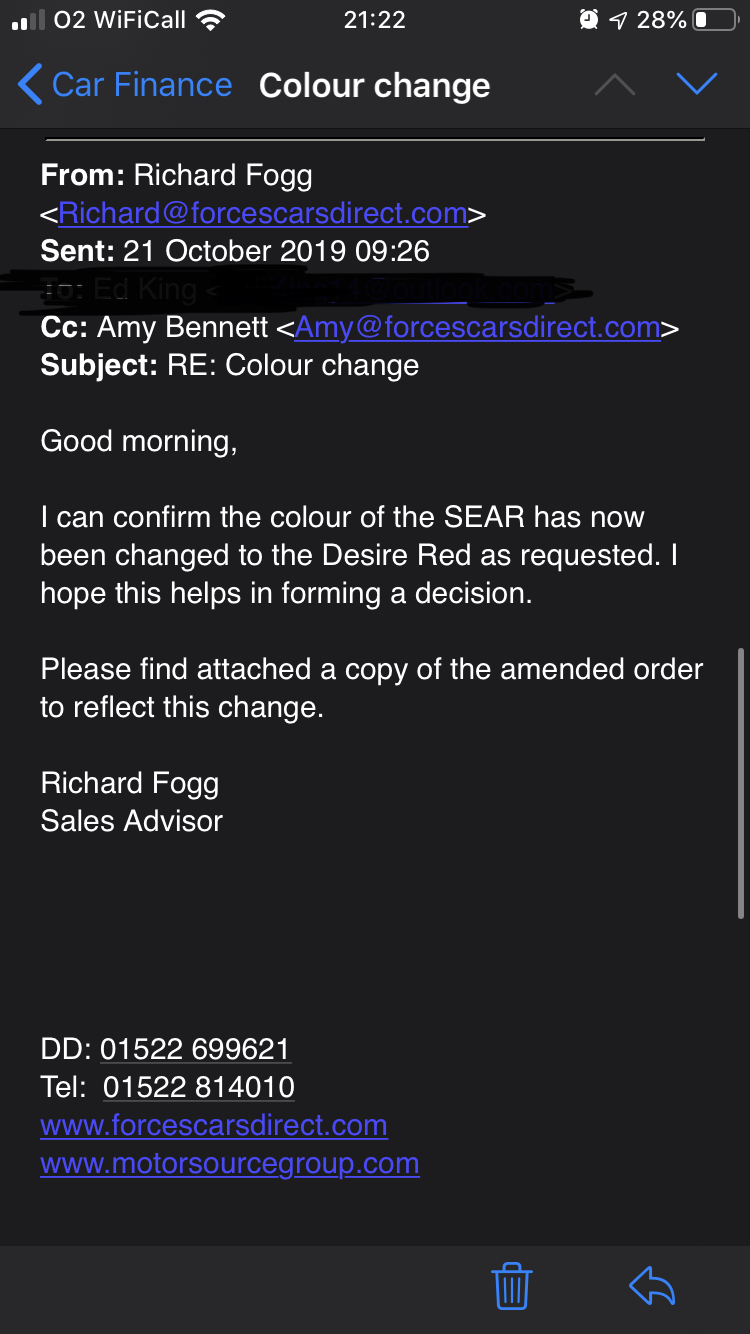The width and height of the screenshot is (750, 1334).
Task: Call the Tel number 01522 814010
Action: (x=199, y=1087)
